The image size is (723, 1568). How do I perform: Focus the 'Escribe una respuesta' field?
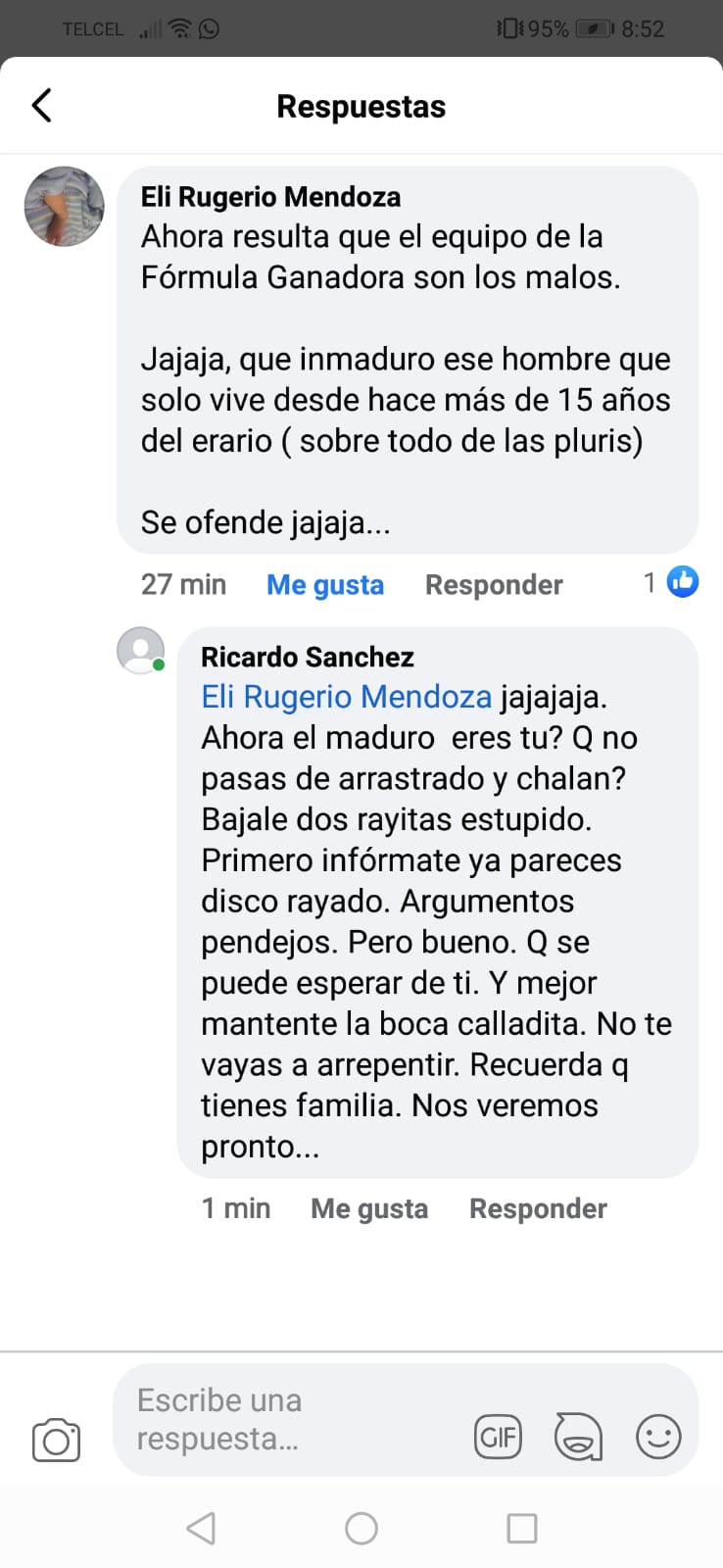click(x=284, y=1419)
